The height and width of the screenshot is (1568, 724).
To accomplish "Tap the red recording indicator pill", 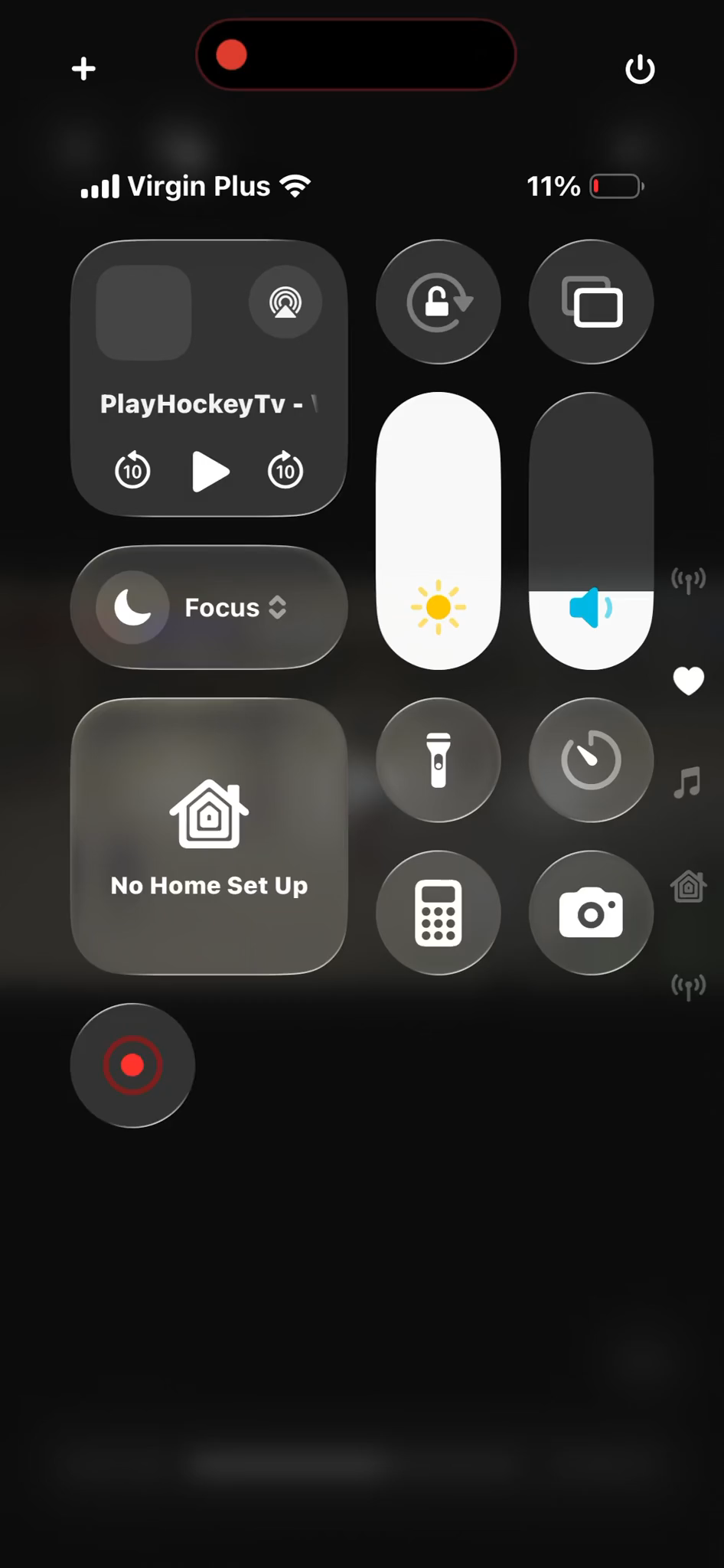I will [356, 55].
